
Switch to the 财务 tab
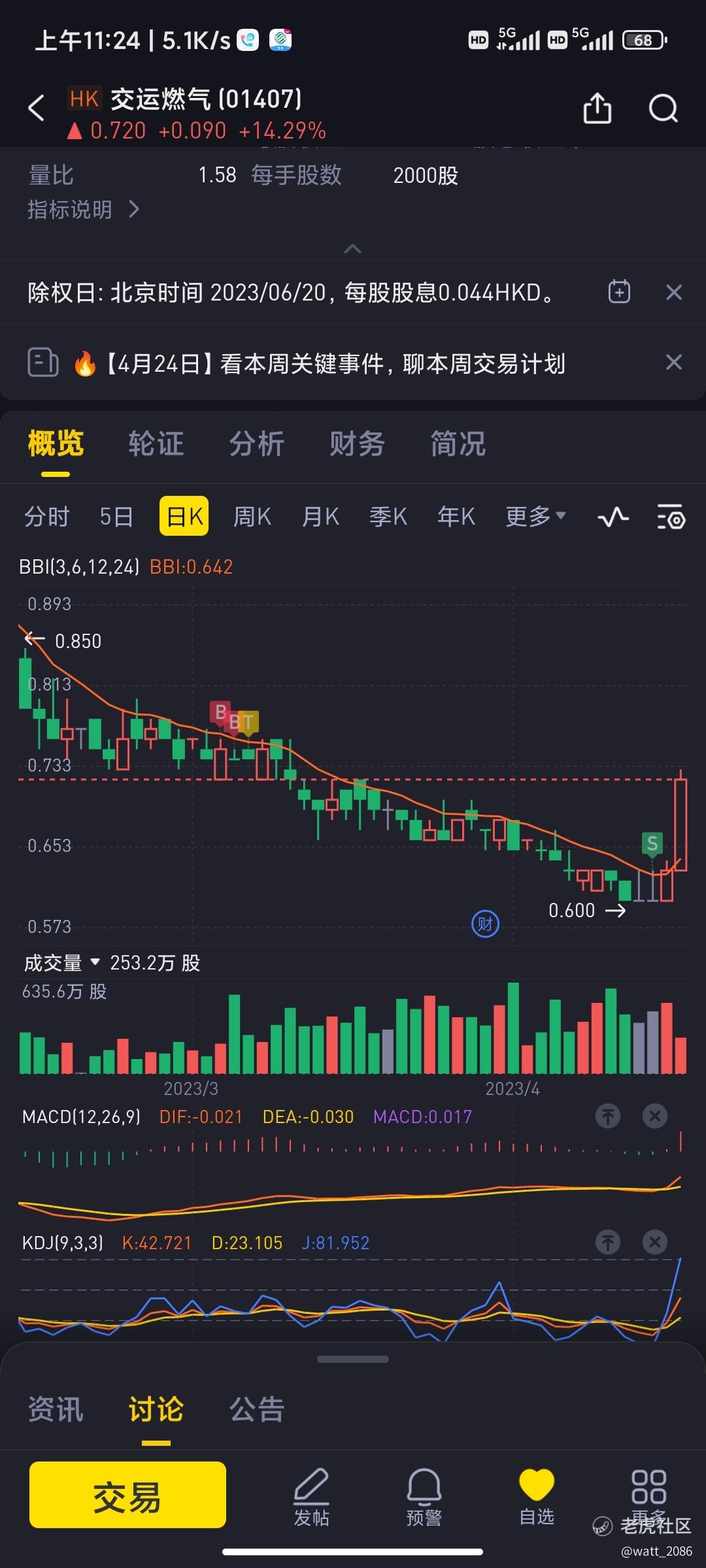click(x=357, y=444)
